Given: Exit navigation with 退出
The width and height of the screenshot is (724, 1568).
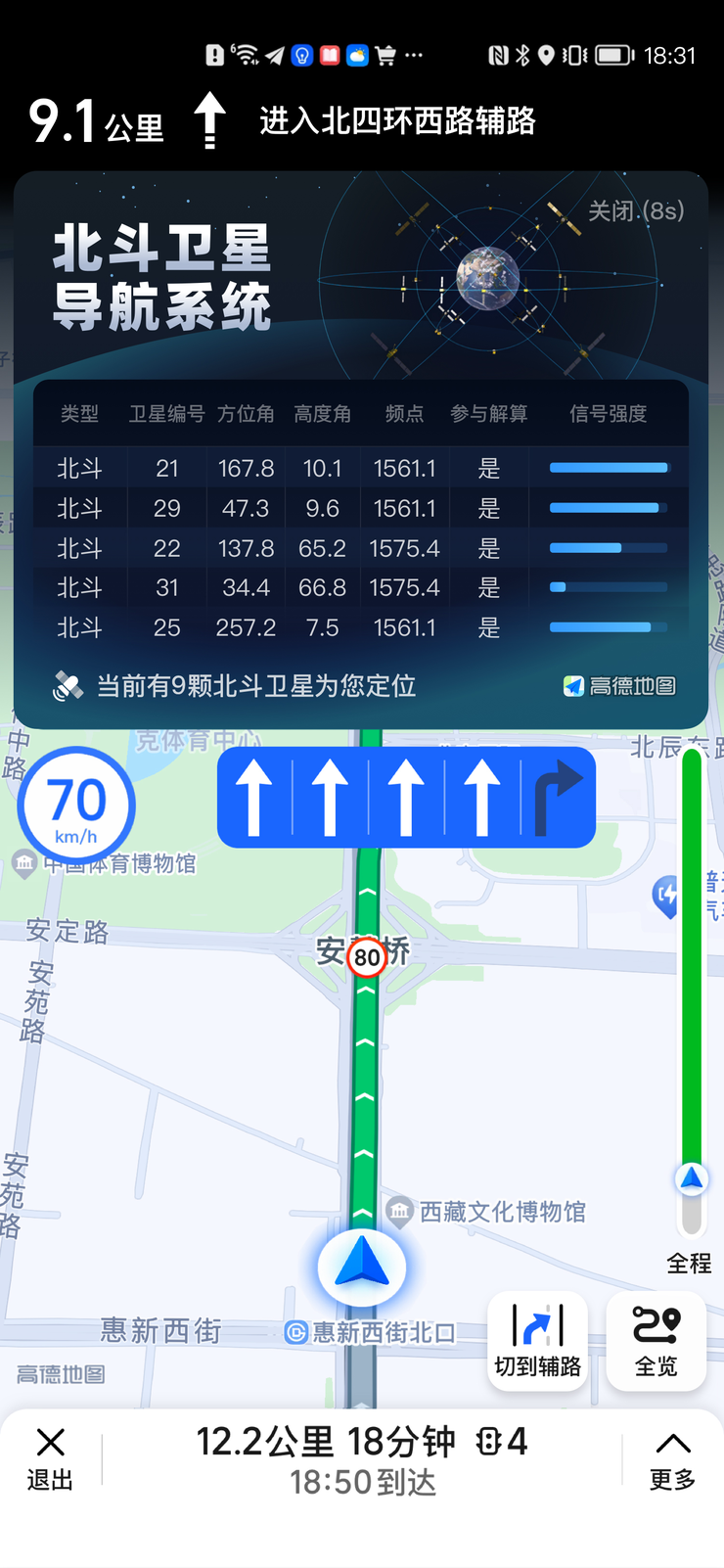Looking at the screenshot, I should pyautogui.click(x=50, y=1458).
